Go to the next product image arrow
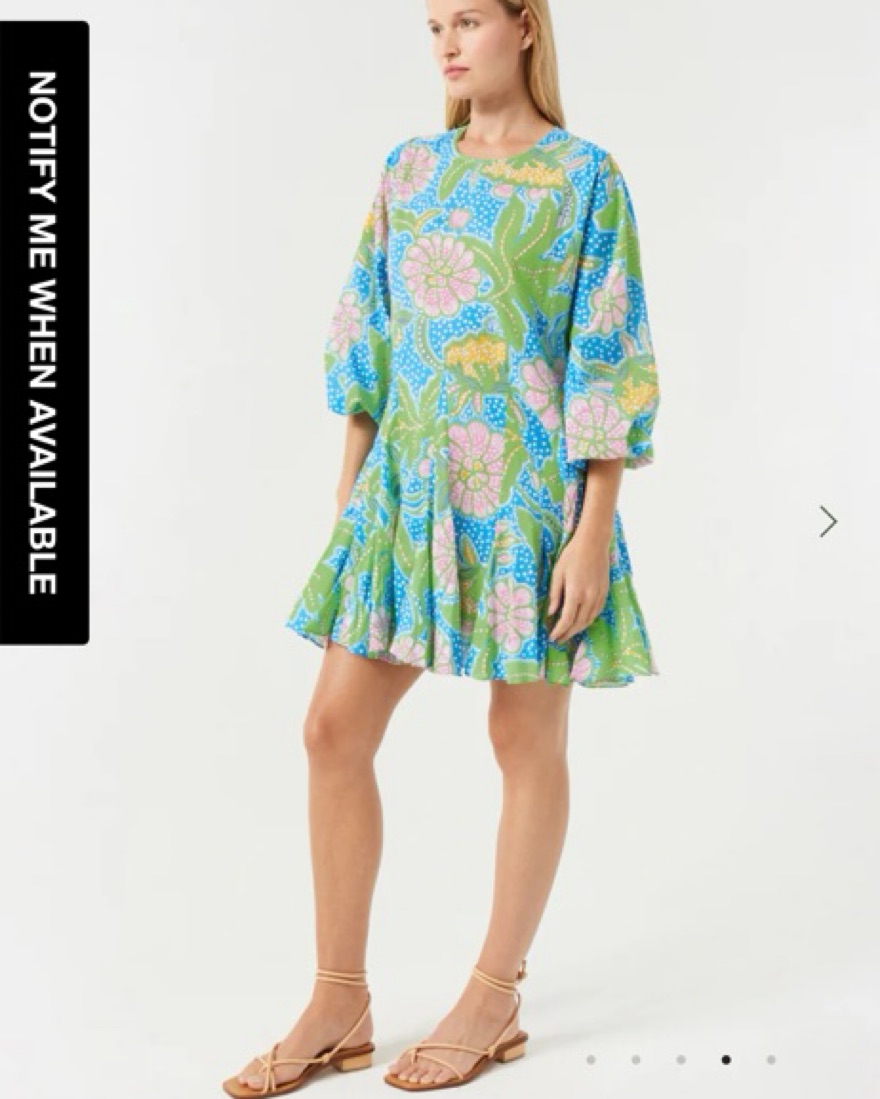880x1099 pixels. (x=827, y=521)
